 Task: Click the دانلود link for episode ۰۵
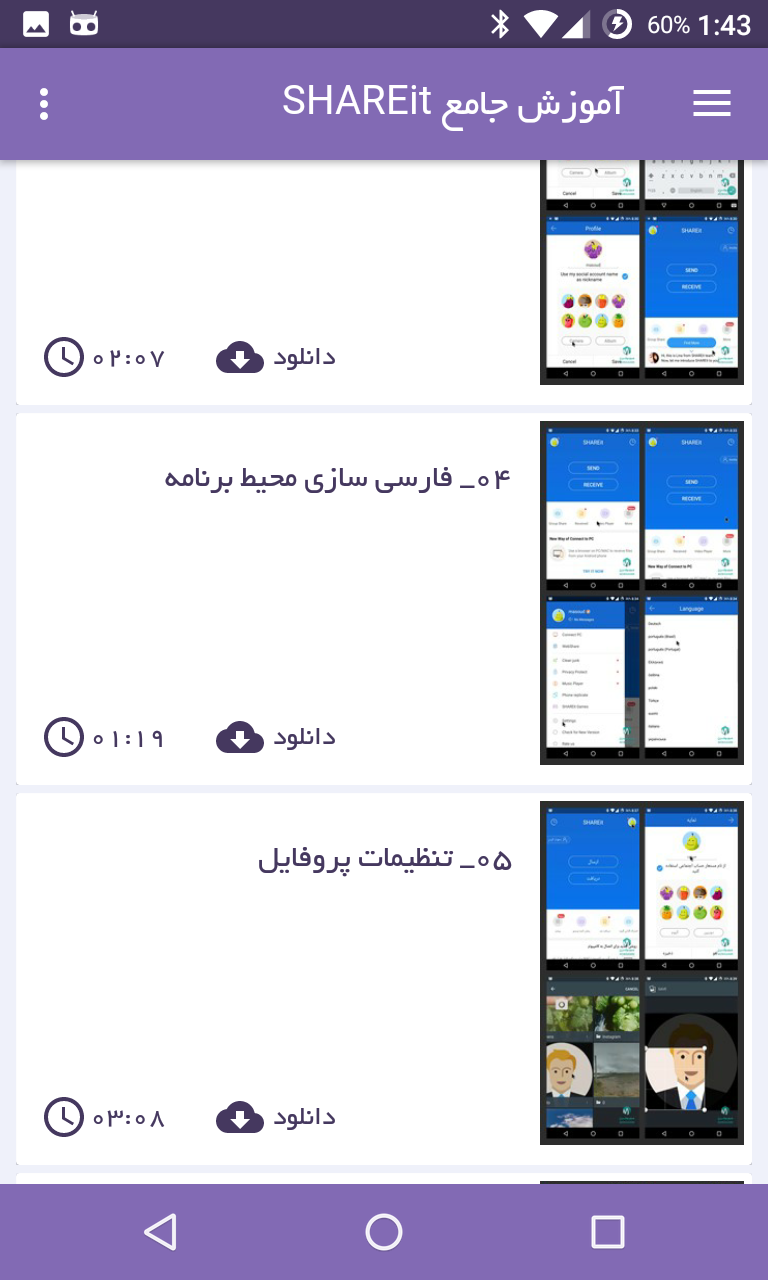(x=303, y=1117)
